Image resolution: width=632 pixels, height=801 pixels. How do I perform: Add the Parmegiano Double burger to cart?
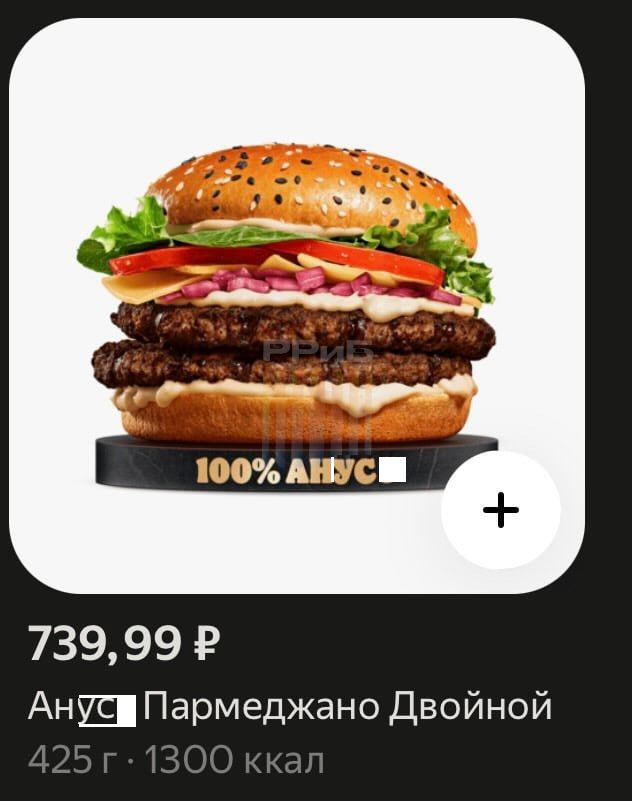(500, 510)
